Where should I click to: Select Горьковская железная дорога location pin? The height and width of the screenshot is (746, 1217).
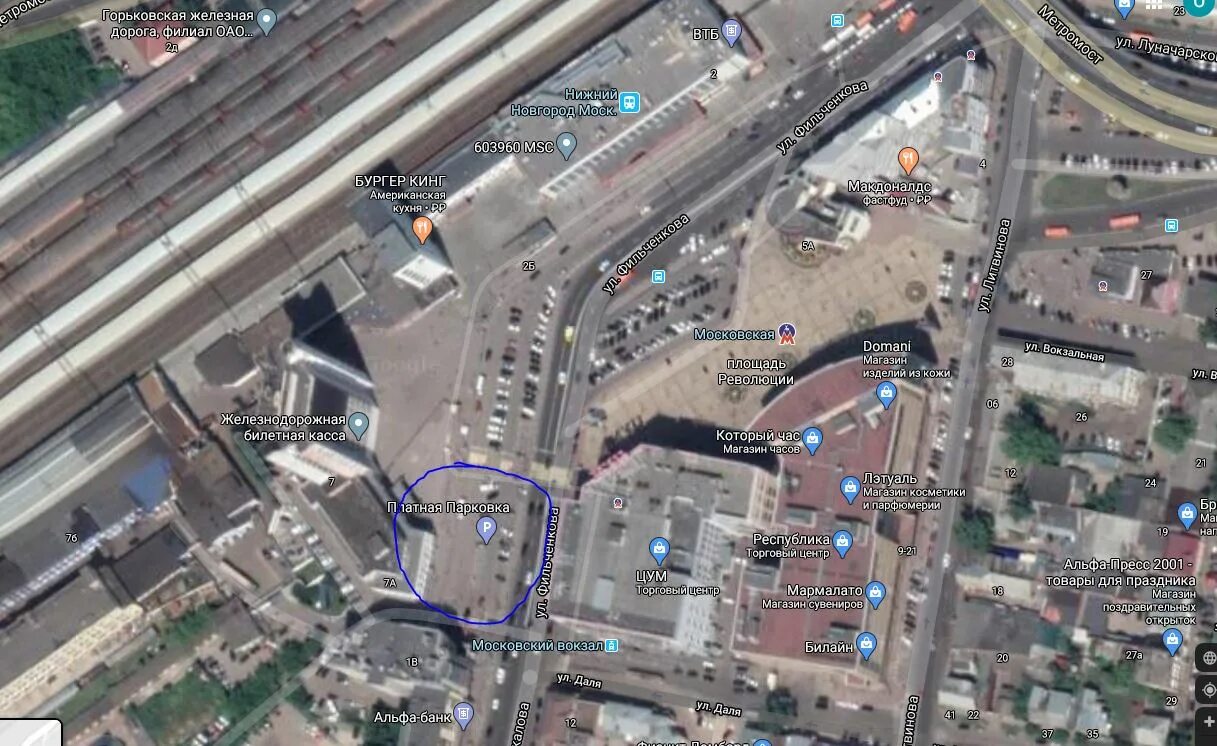(266, 18)
